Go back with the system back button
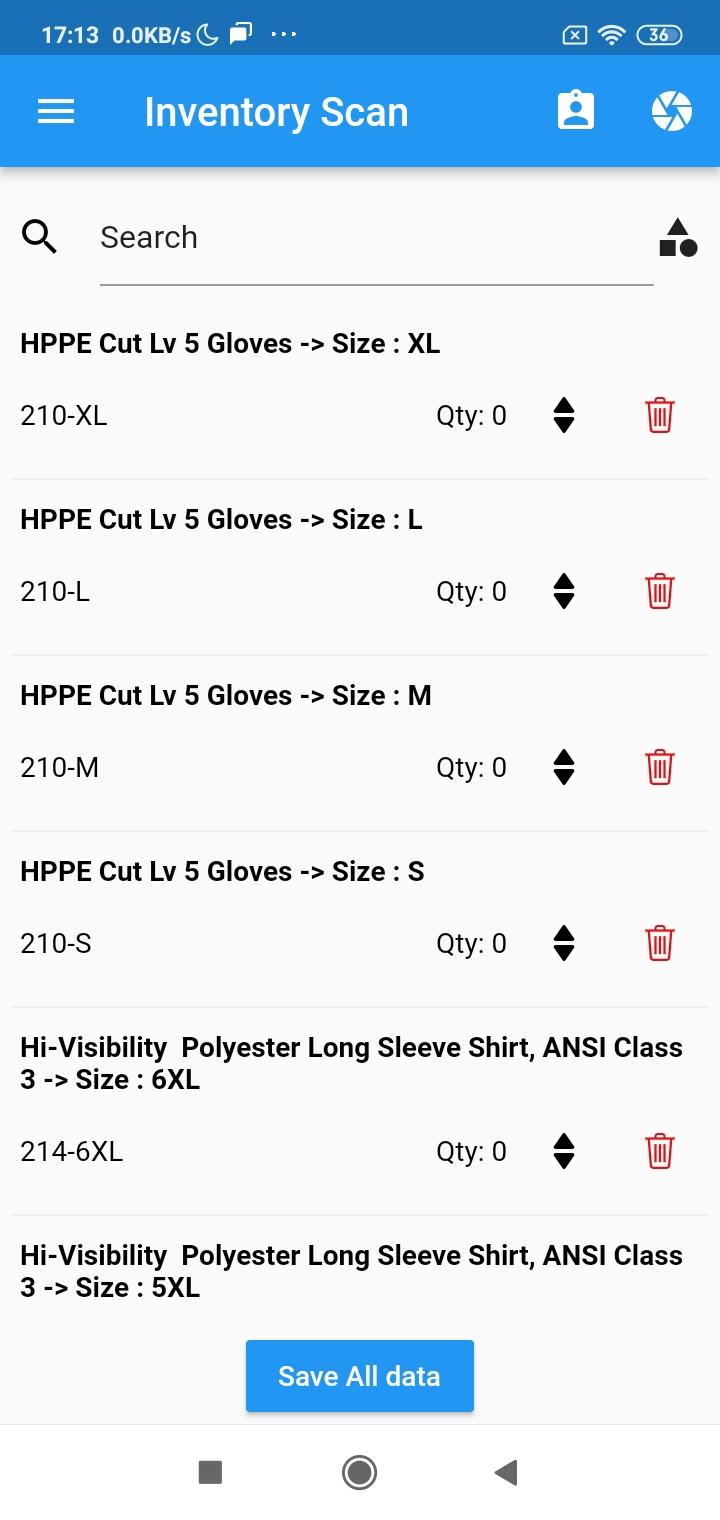This screenshot has width=720, height=1520. [506, 1472]
